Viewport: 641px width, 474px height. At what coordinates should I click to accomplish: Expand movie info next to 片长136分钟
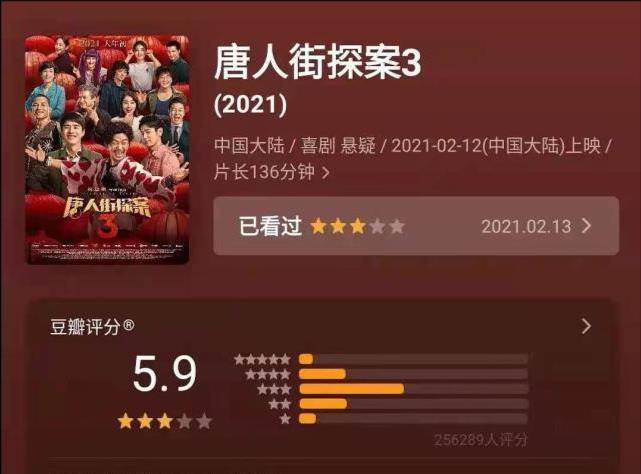(x=326, y=173)
